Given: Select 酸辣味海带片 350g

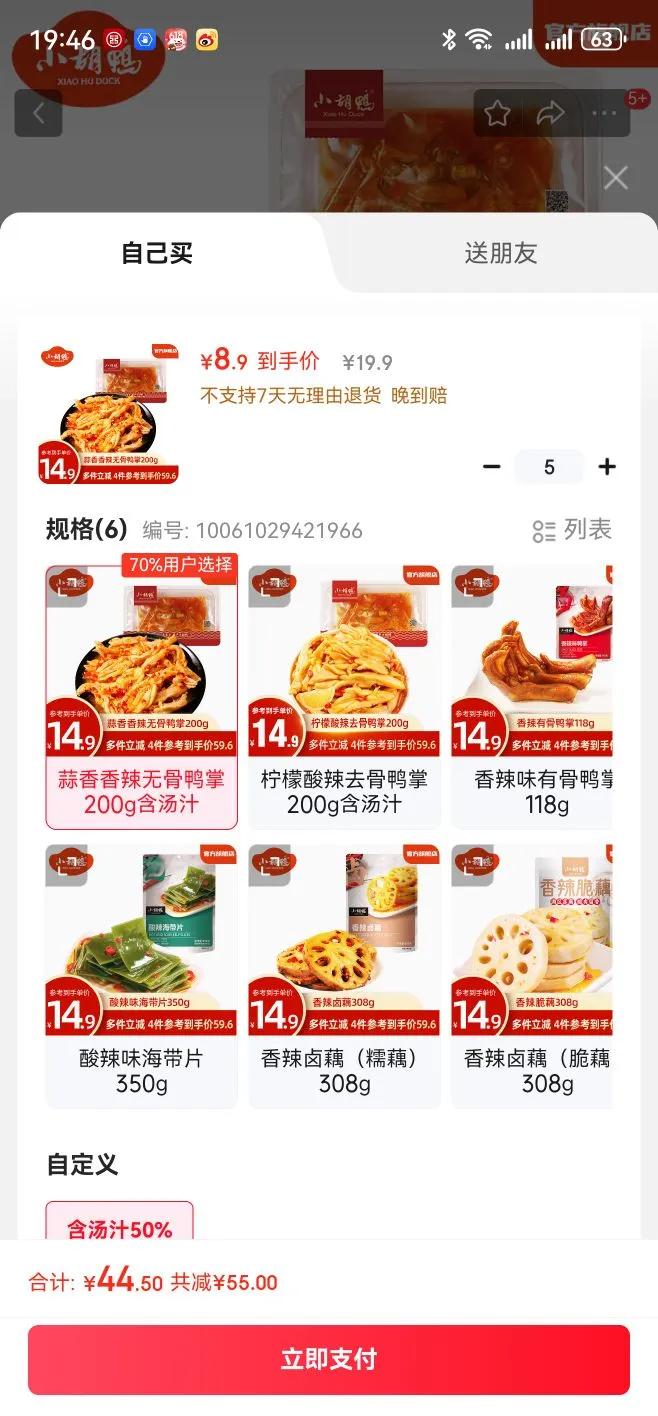Looking at the screenshot, I should pyautogui.click(x=141, y=976).
